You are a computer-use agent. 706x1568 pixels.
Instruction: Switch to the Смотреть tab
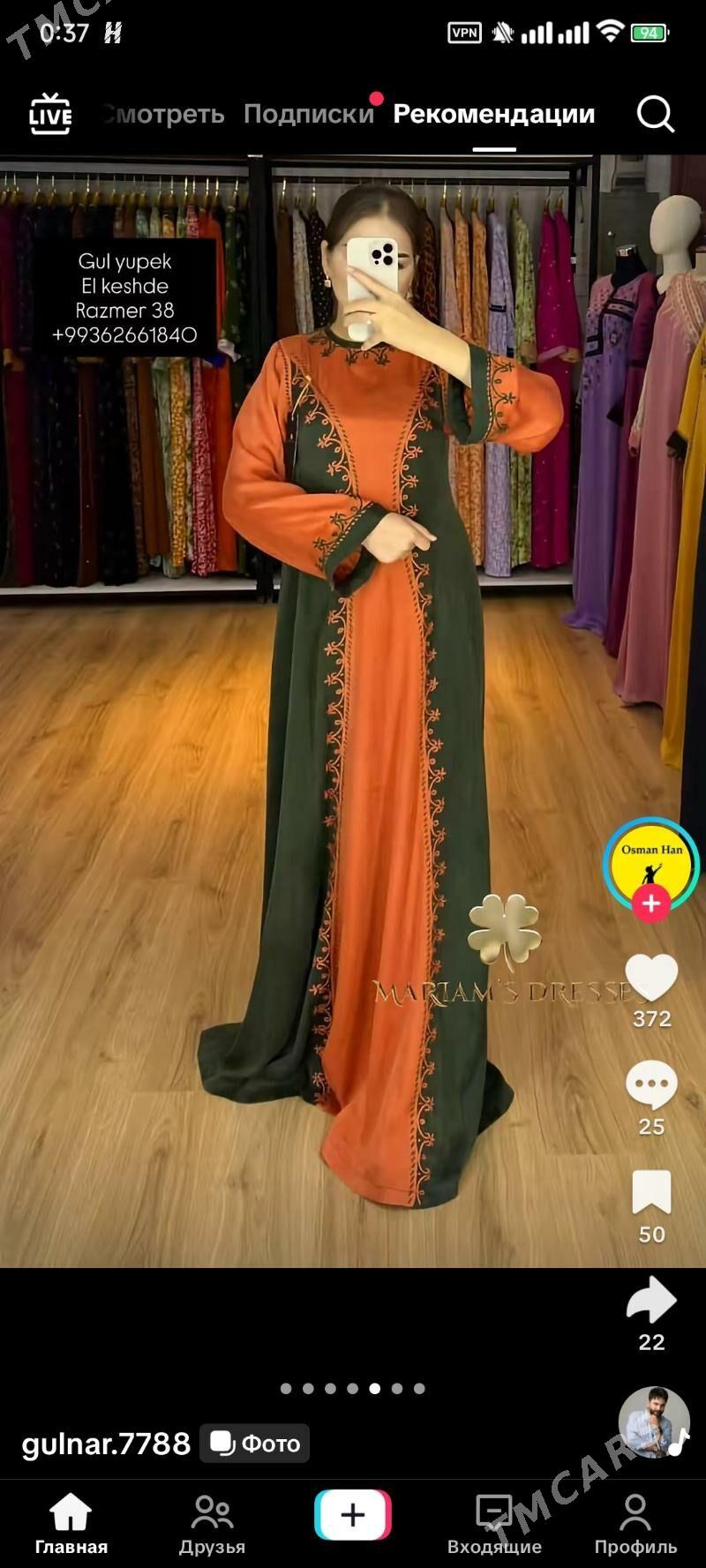[163, 114]
